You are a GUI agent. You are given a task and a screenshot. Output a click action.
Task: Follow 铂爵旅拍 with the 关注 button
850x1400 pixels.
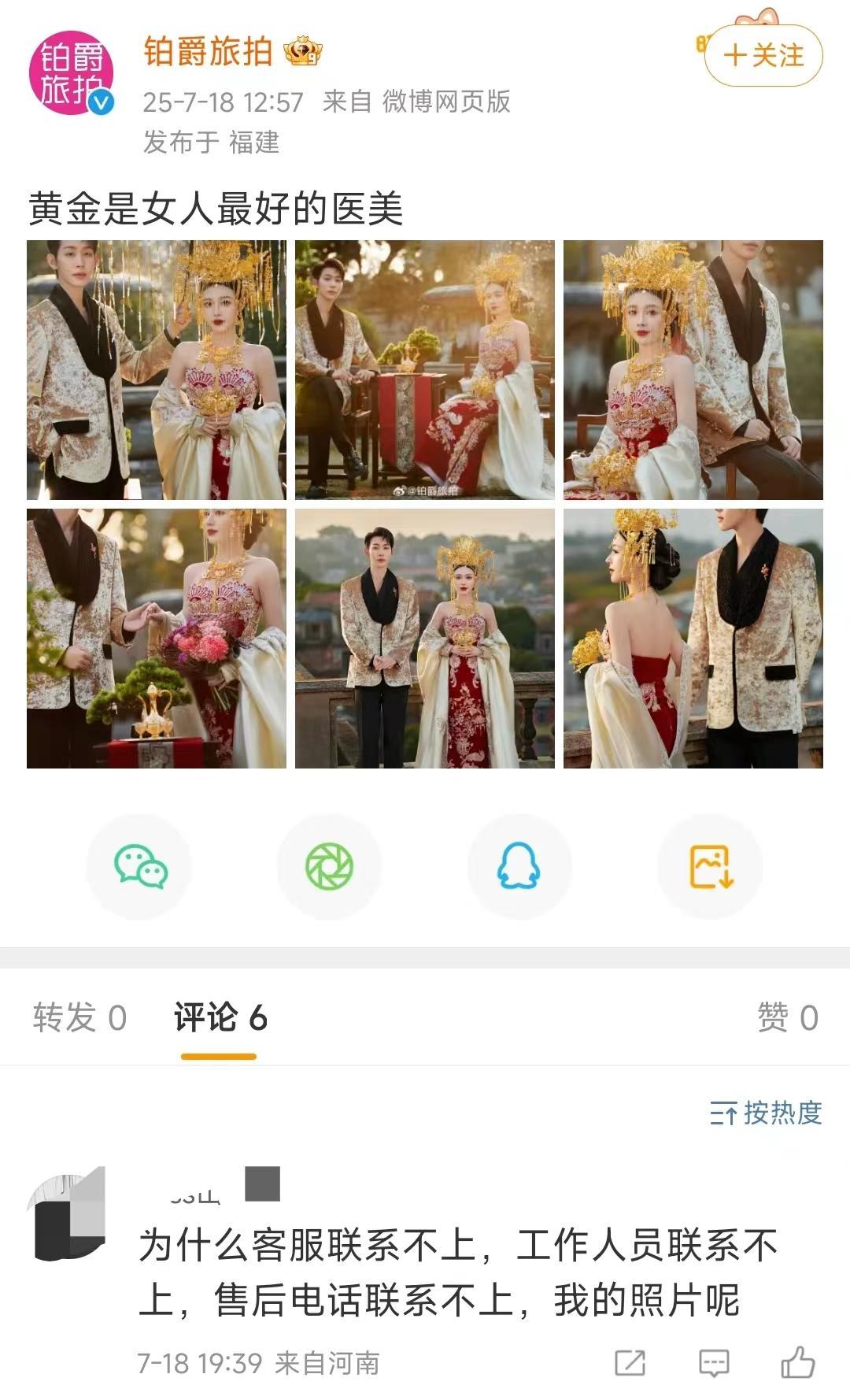pyautogui.click(x=763, y=56)
